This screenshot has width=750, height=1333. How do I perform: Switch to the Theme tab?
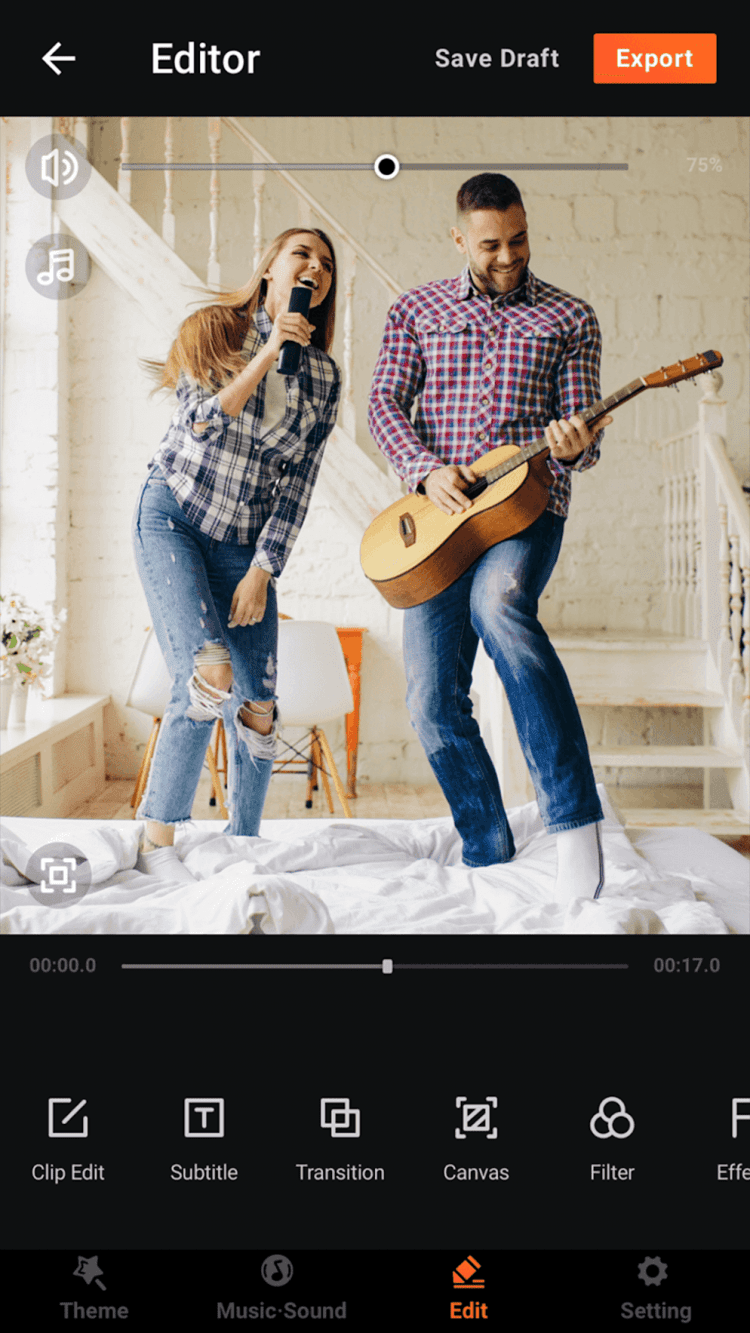(93, 1290)
